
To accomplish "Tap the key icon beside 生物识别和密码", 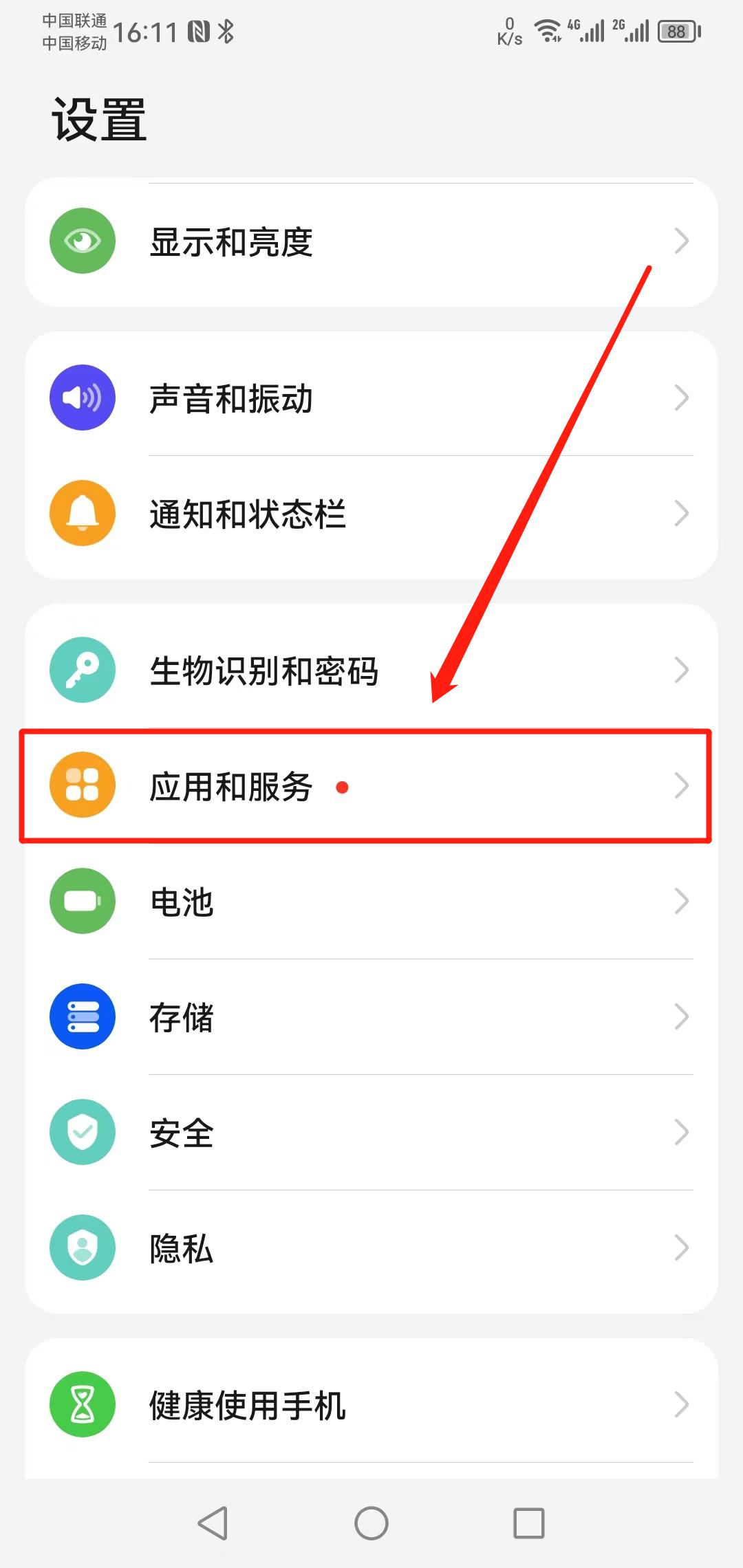I will pos(82,671).
